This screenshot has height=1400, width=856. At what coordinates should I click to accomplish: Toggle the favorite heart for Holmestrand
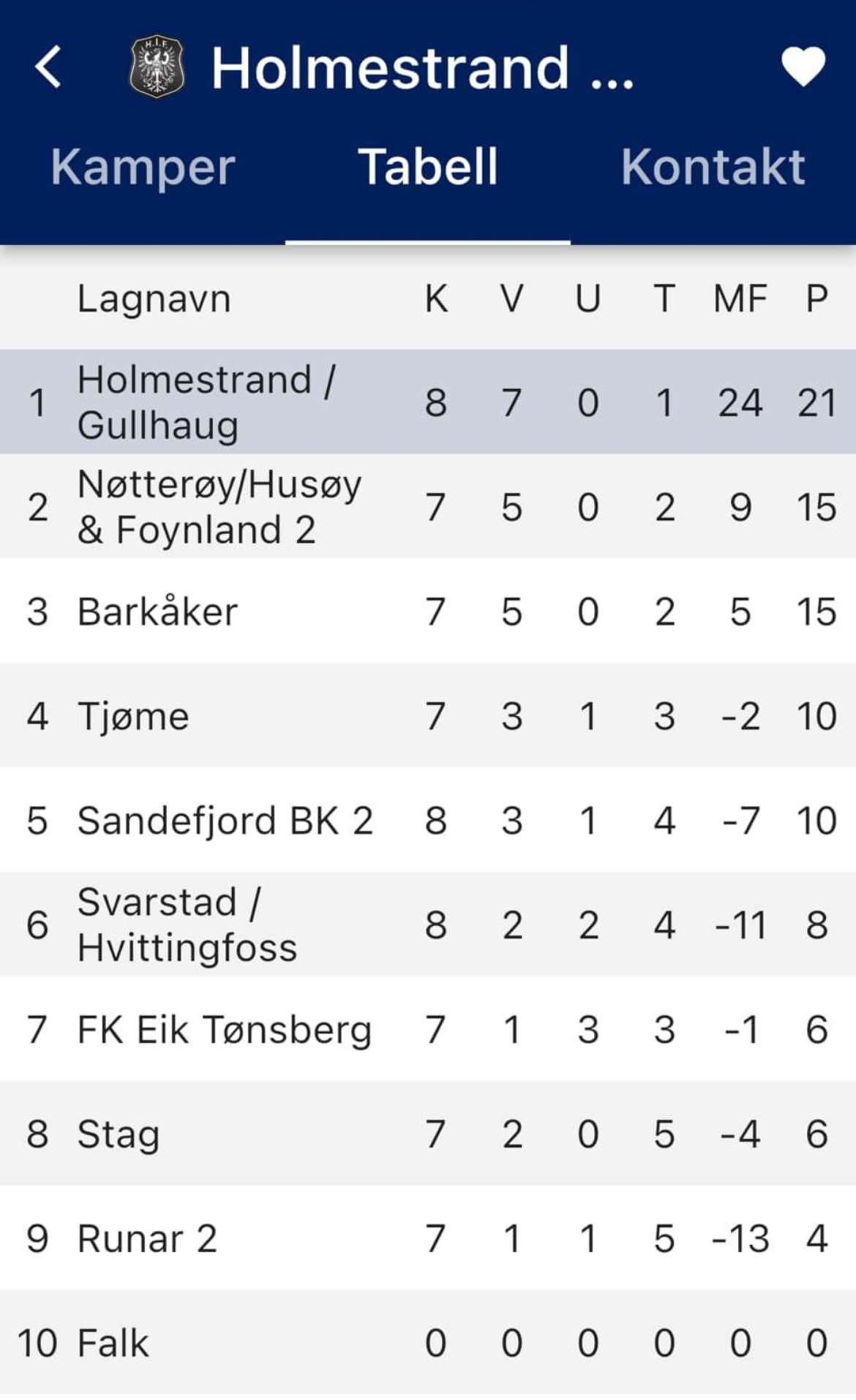[x=803, y=67]
